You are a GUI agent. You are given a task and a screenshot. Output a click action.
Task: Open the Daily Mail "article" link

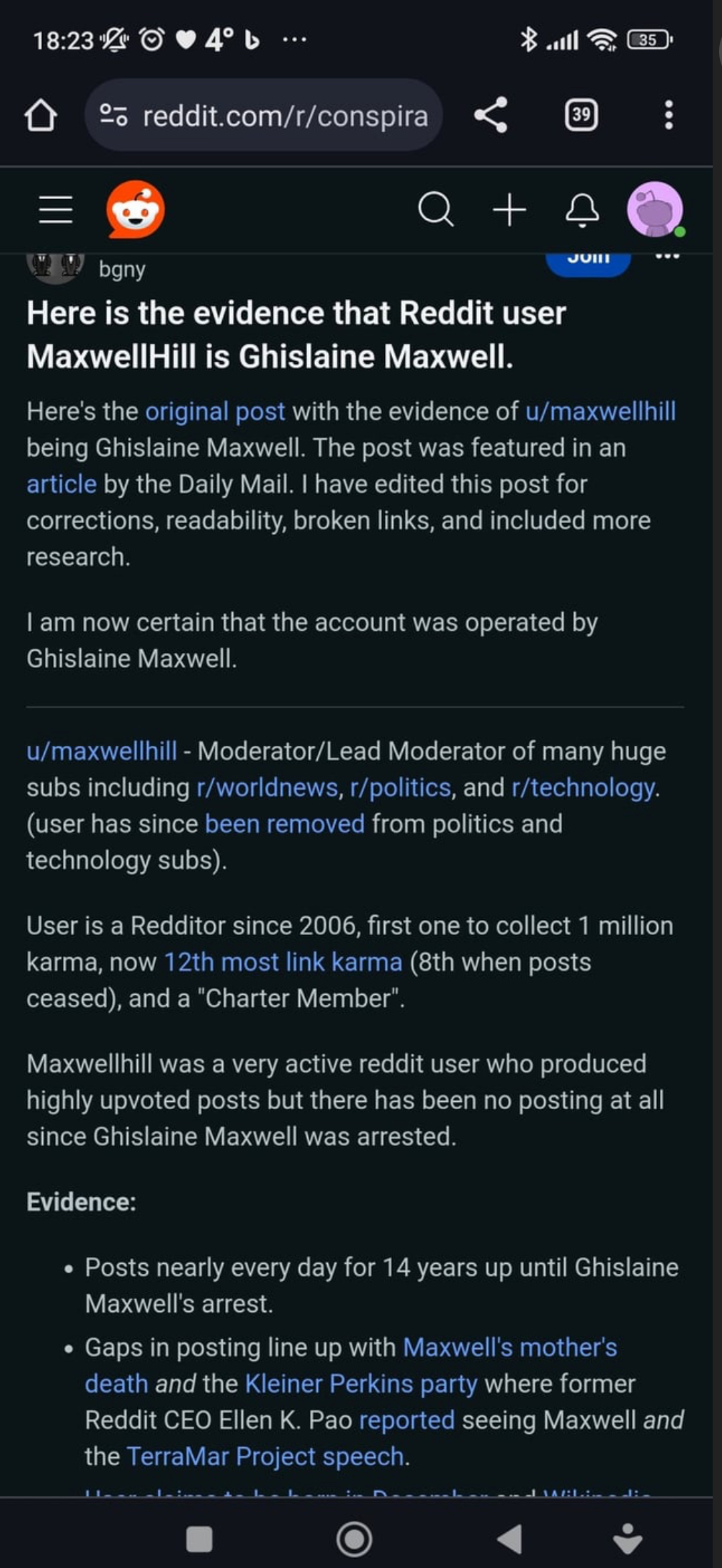pyautogui.click(x=61, y=485)
